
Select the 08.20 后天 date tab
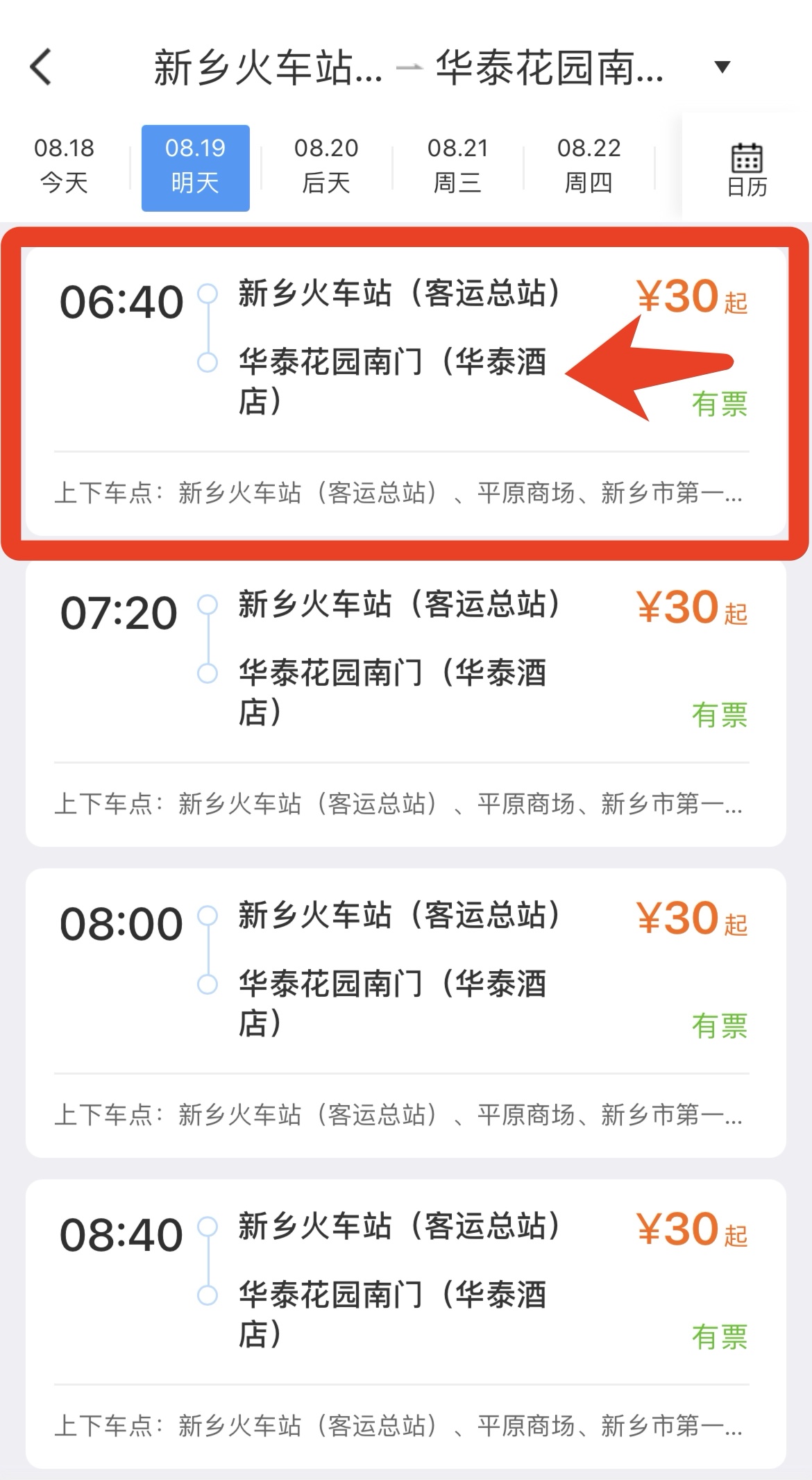pos(325,165)
